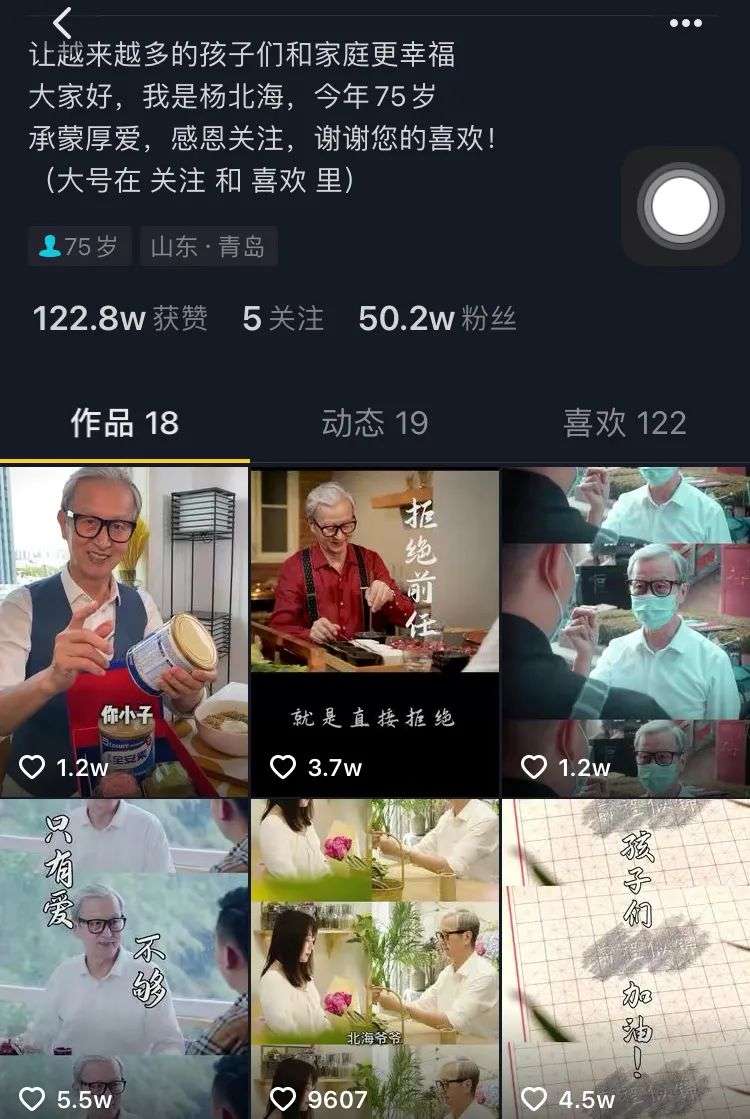This screenshot has height=1119, width=750.
Task: Play the 拒绝前任 video
Action: (x=374, y=632)
